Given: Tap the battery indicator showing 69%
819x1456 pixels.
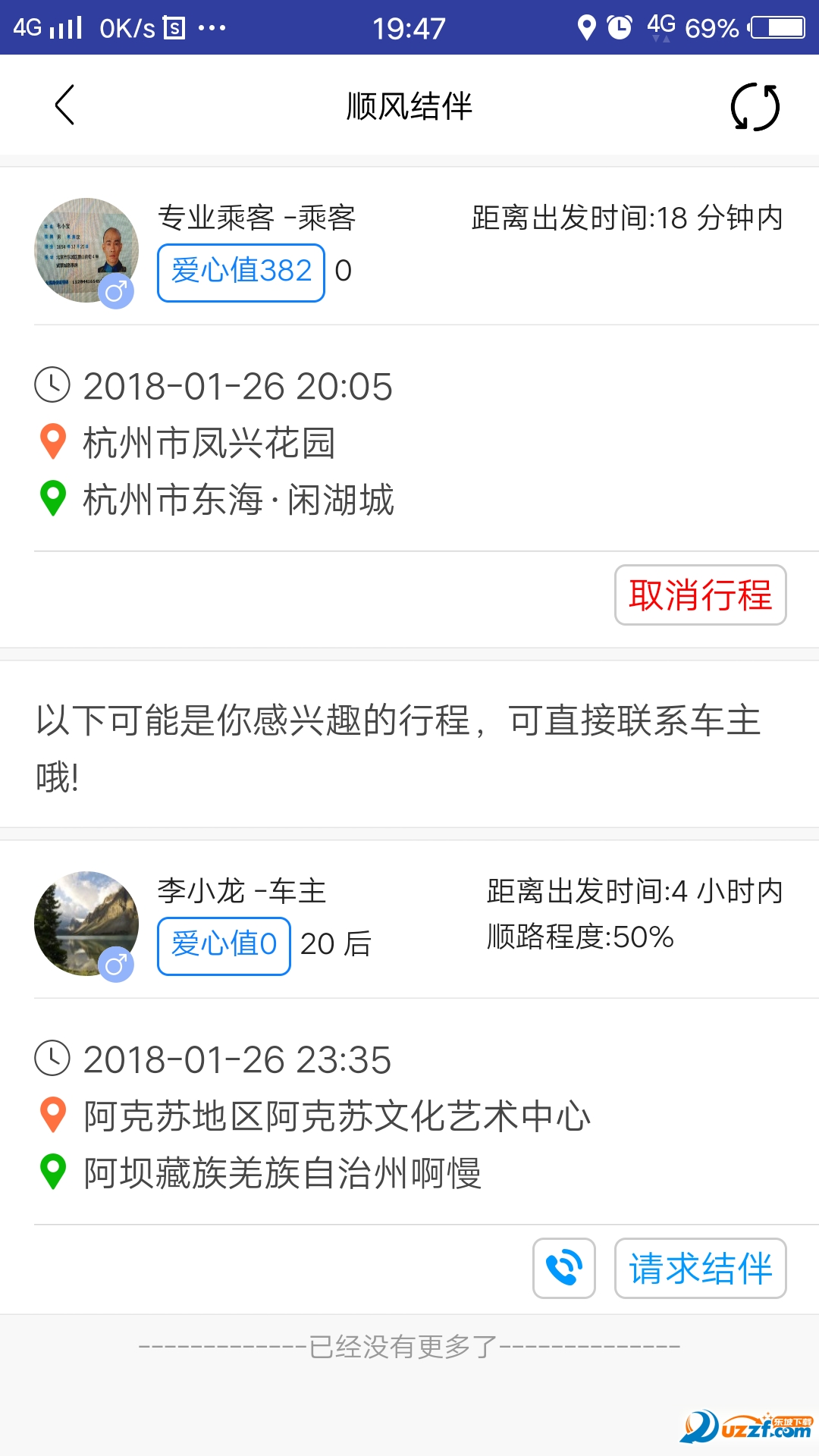Looking at the screenshot, I should pyautogui.click(x=773, y=27).
